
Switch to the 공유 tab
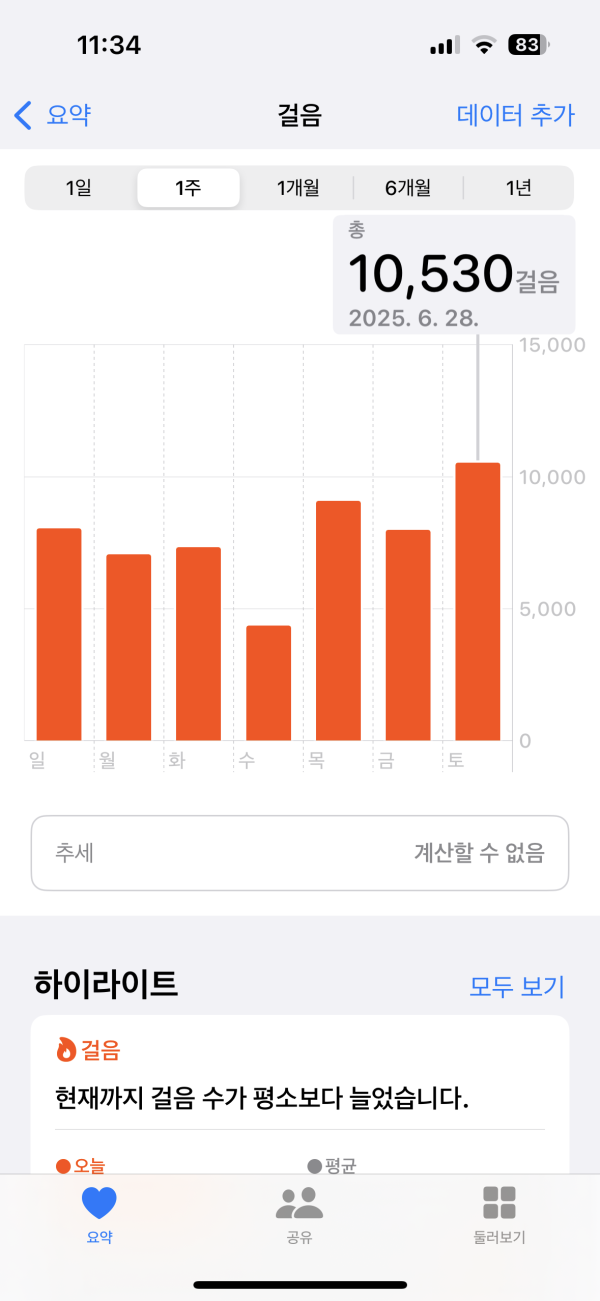[x=299, y=1215]
